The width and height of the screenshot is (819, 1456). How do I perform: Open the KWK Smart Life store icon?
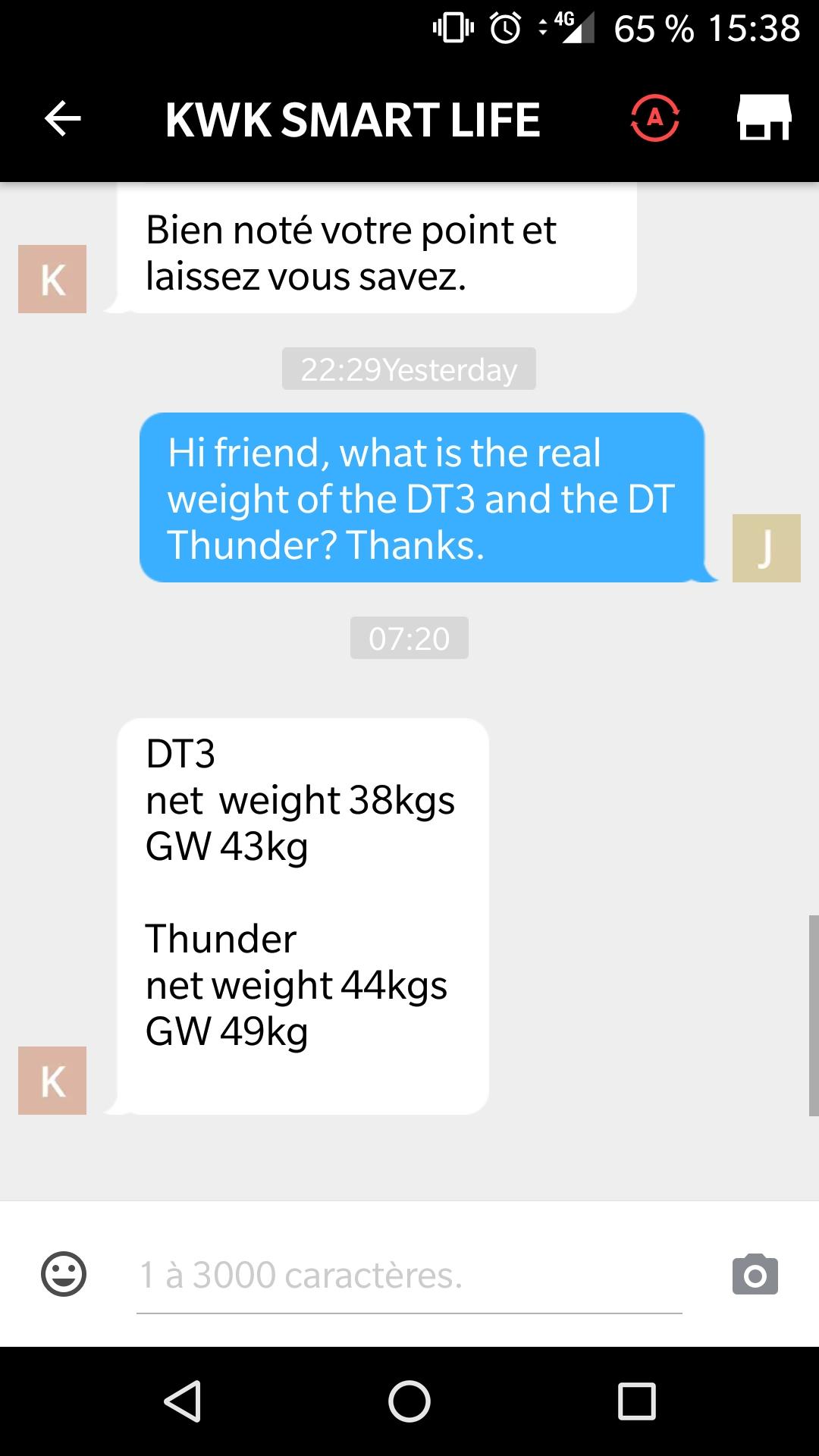pyautogui.click(x=764, y=118)
